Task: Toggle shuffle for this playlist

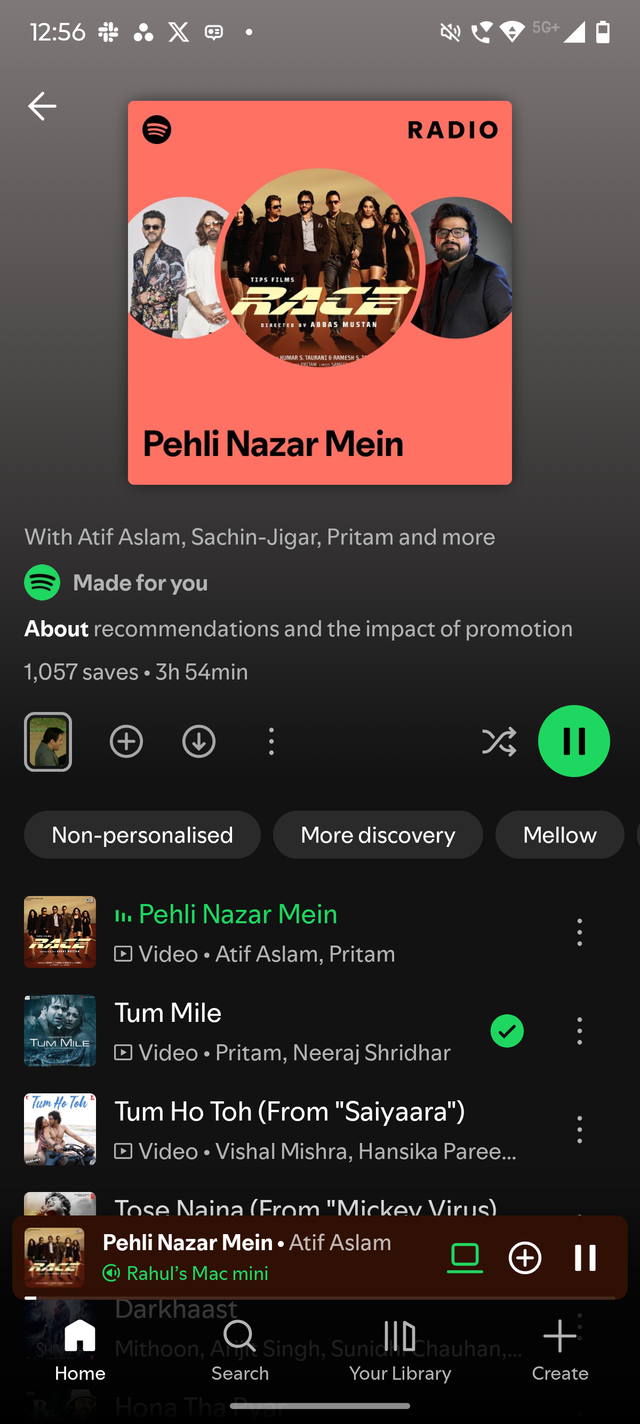Action: [499, 741]
